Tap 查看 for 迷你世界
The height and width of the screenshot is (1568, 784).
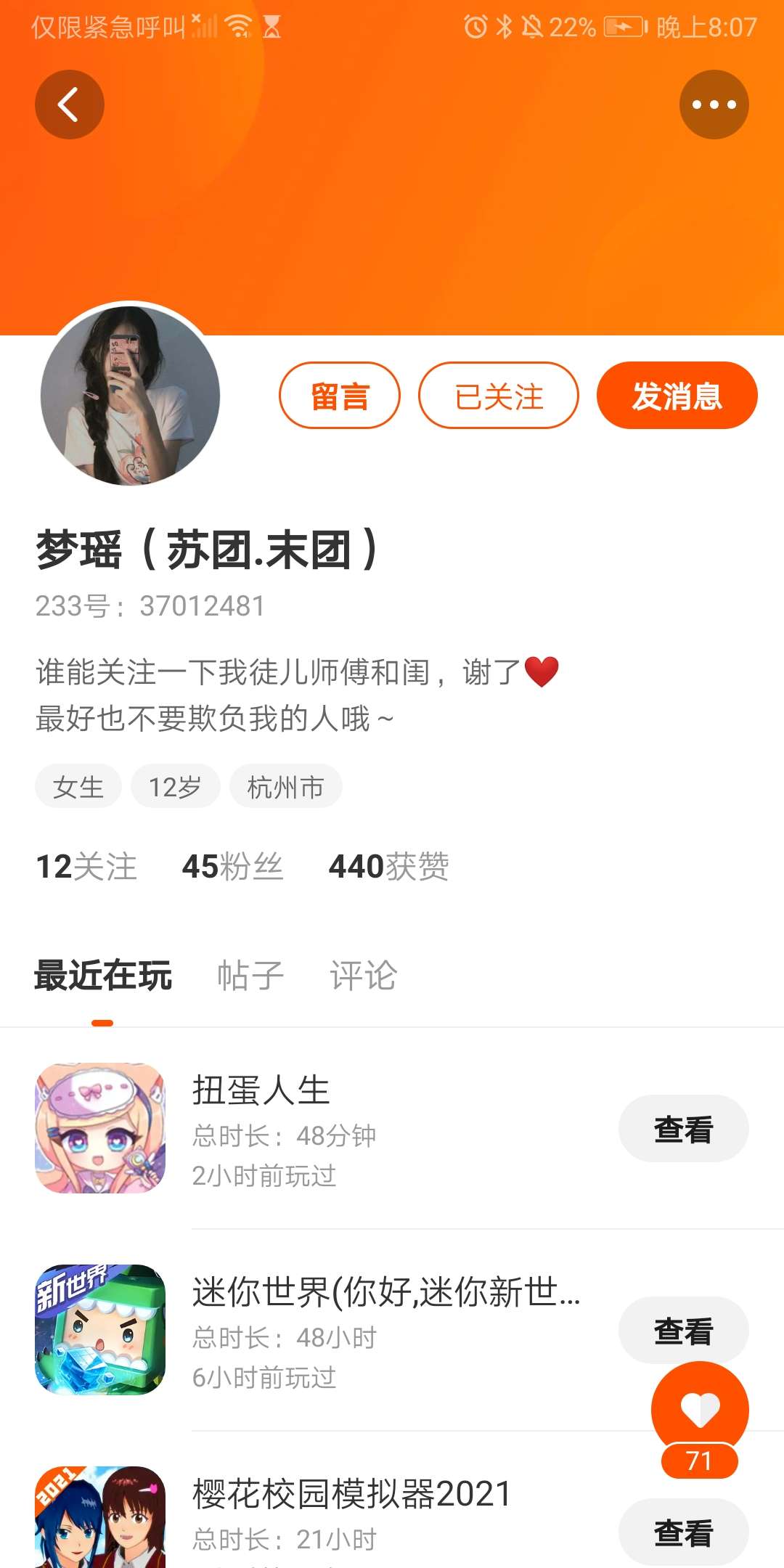click(x=683, y=1331)
